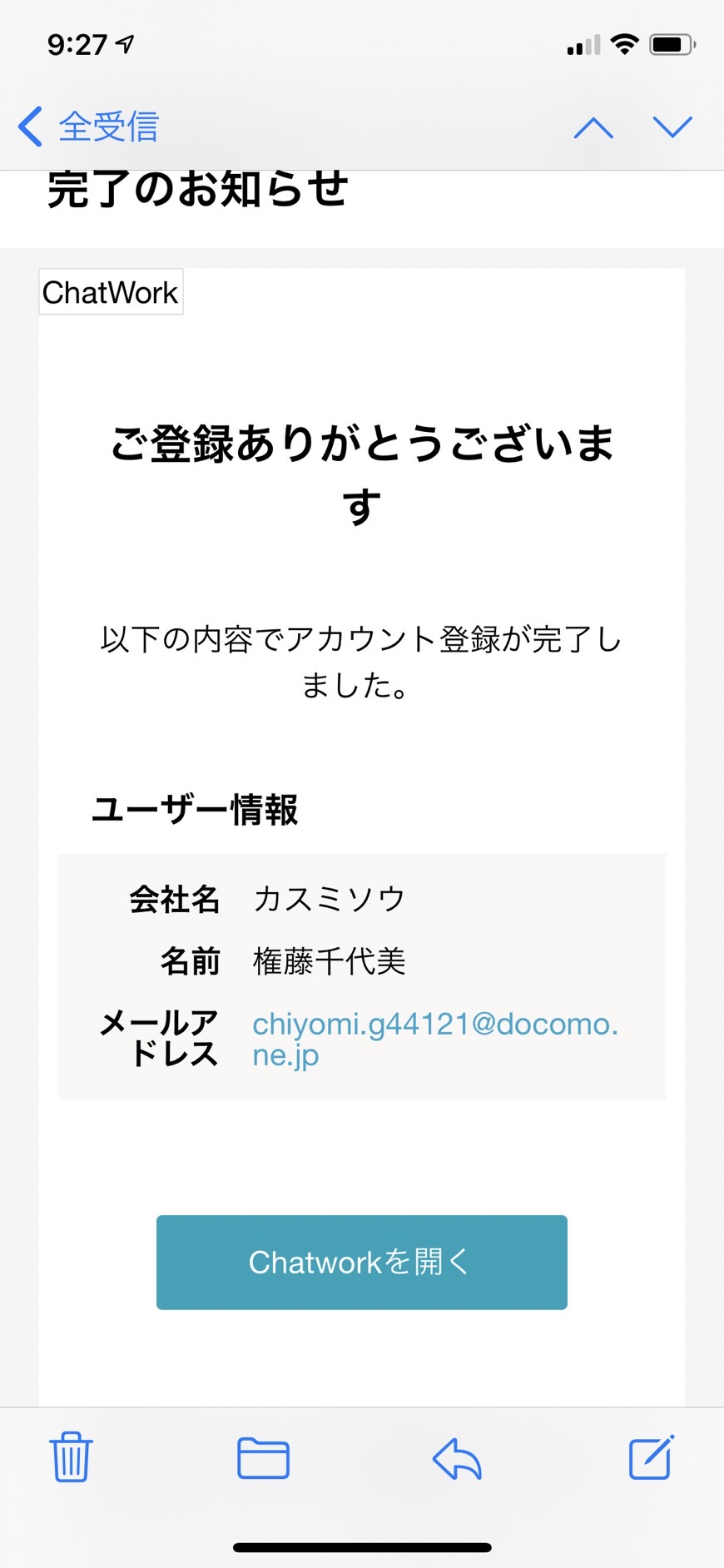Go back to the 全受信 mailbox
724x1568 pixels.
[x=88, y=127]
